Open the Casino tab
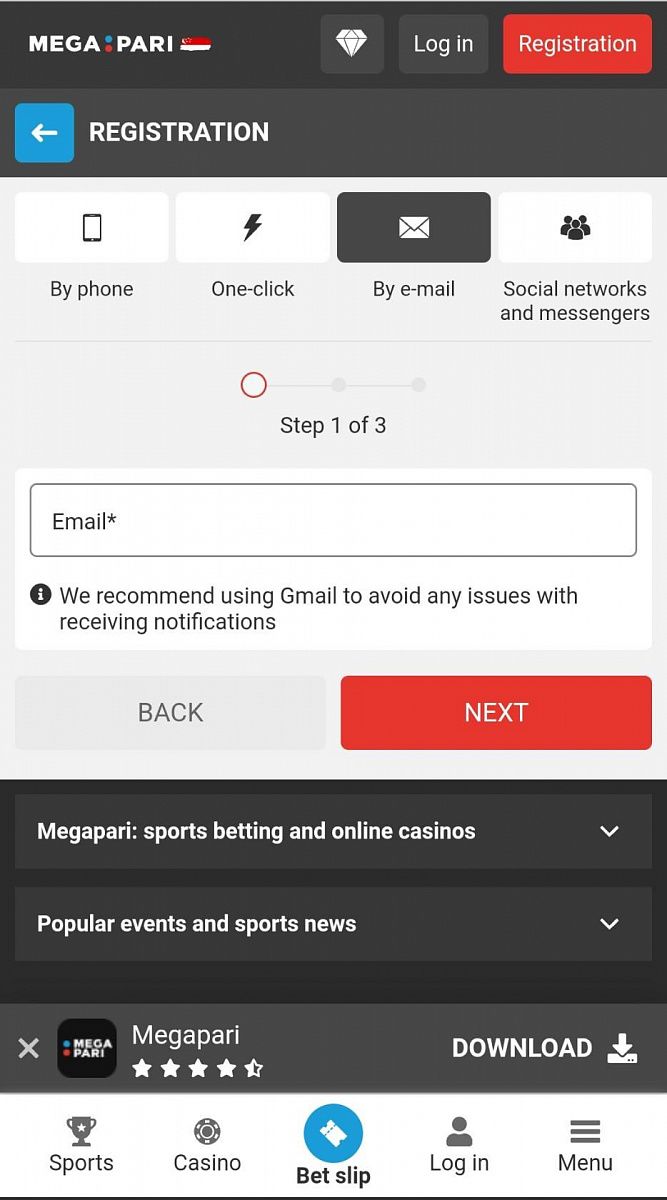 pos(207,1146)
